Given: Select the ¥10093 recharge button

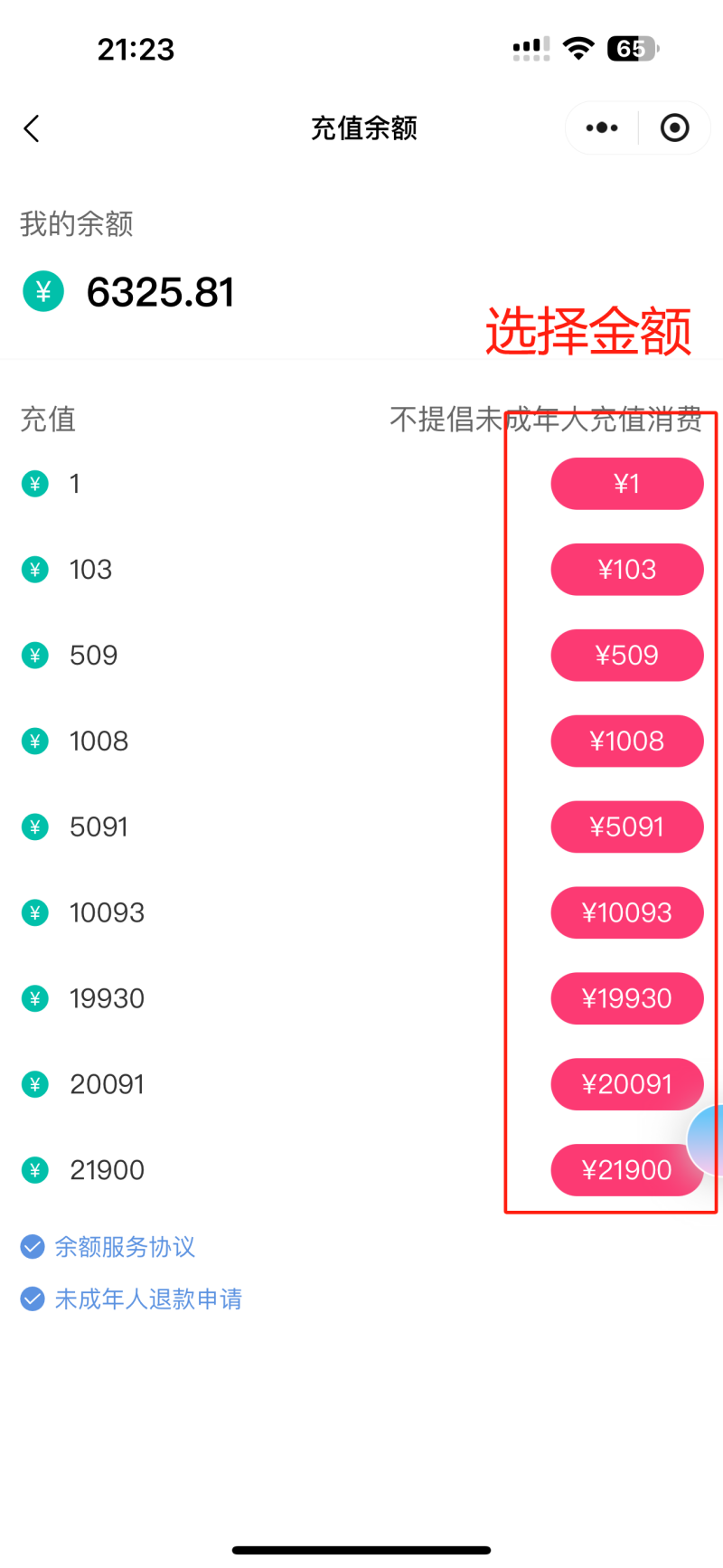Looking at the screenshot, I should coord(627,913).
